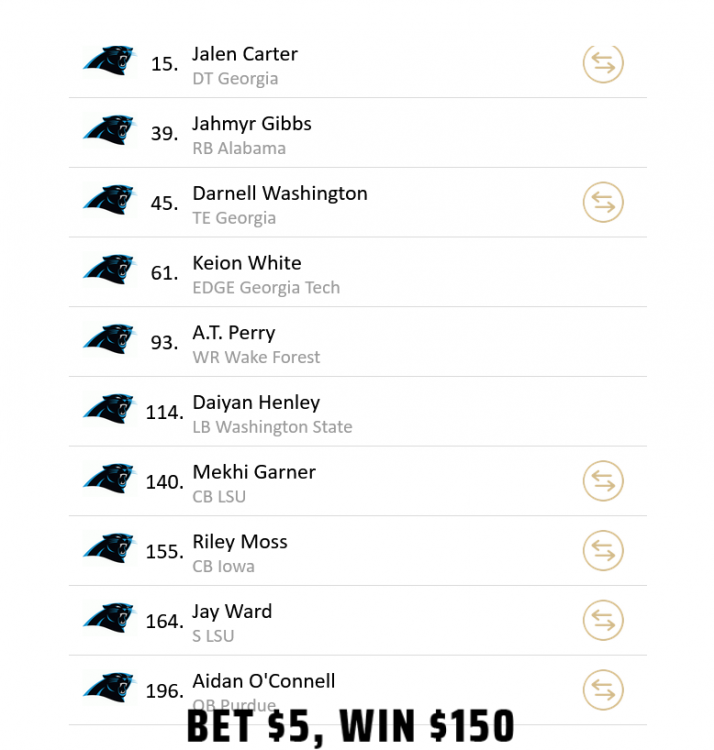Tap the swap icon next to Mekhi Garner

[602, 481]
